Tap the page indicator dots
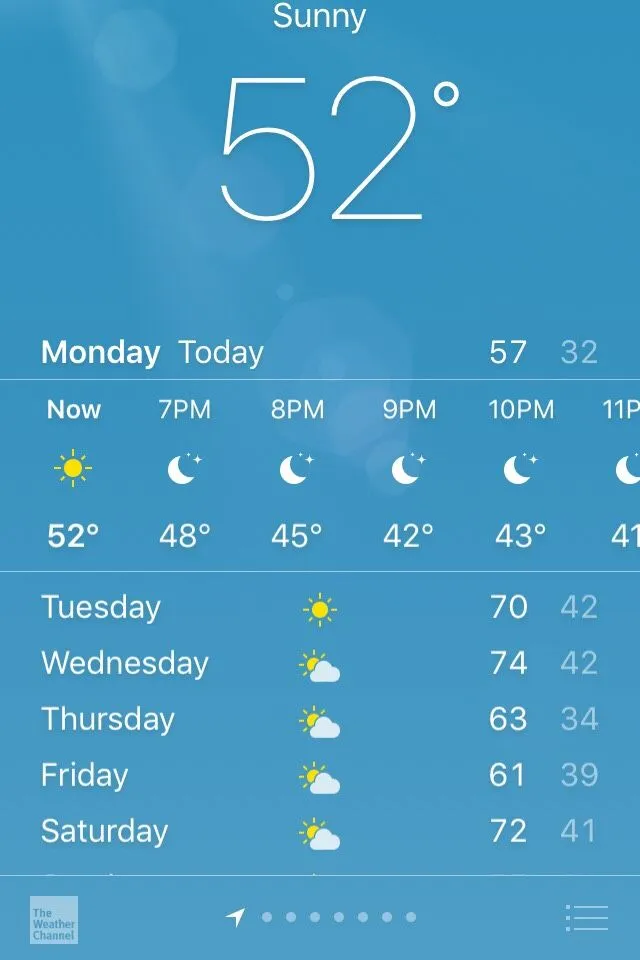The image size is (640, 960). click(338, 917)
